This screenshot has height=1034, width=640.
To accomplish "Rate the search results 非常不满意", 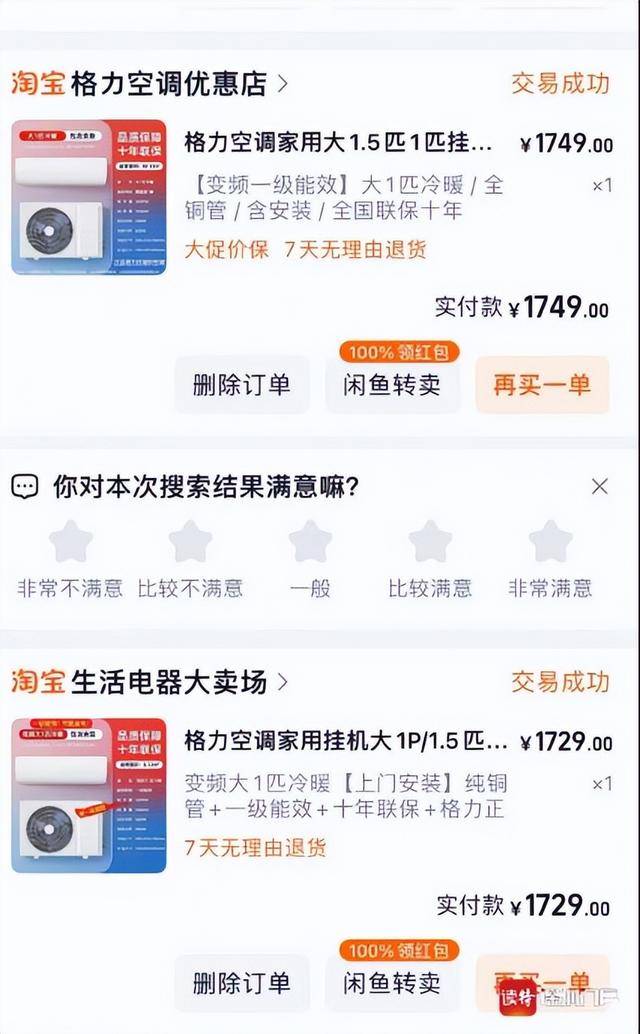I will [x=70, y=543].
